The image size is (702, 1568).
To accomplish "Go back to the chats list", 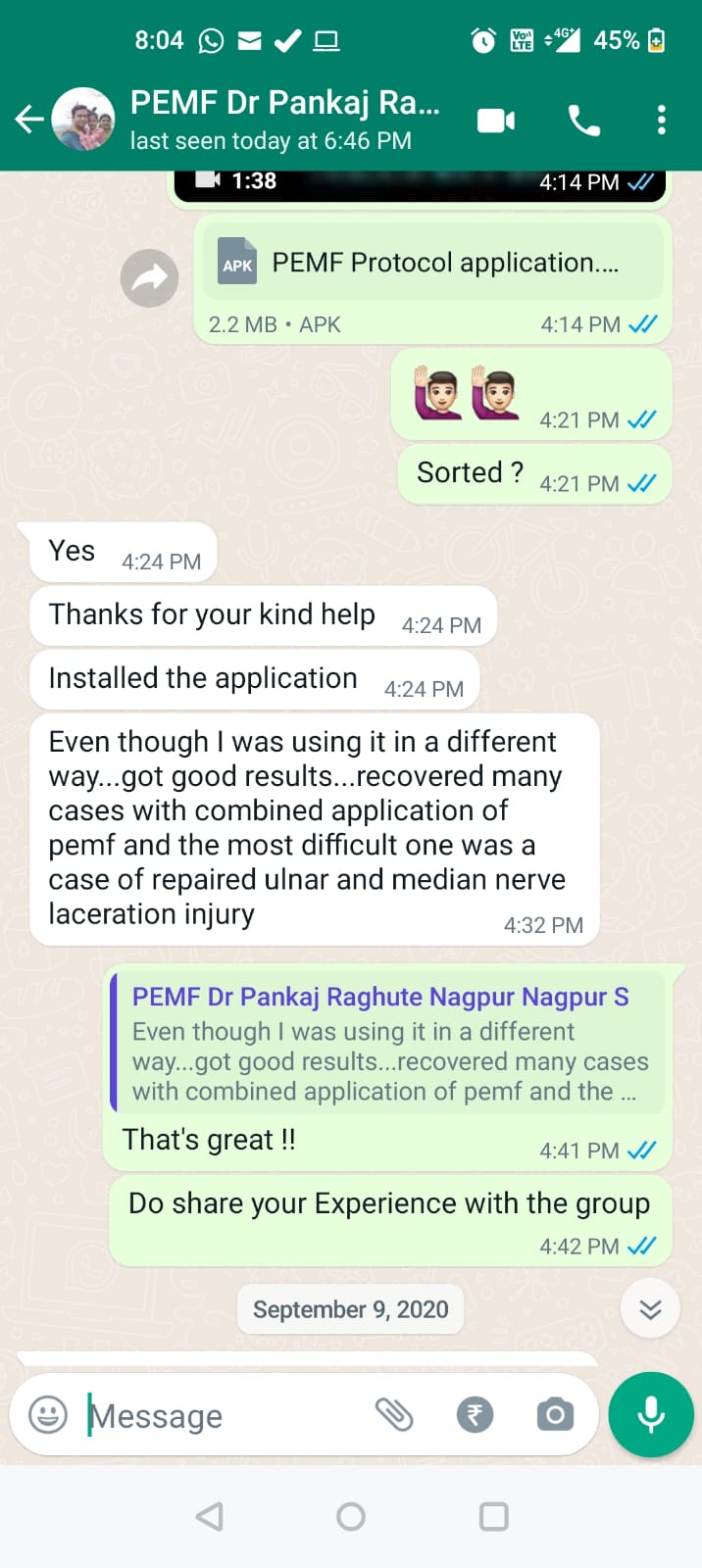I will coord(29,120).
